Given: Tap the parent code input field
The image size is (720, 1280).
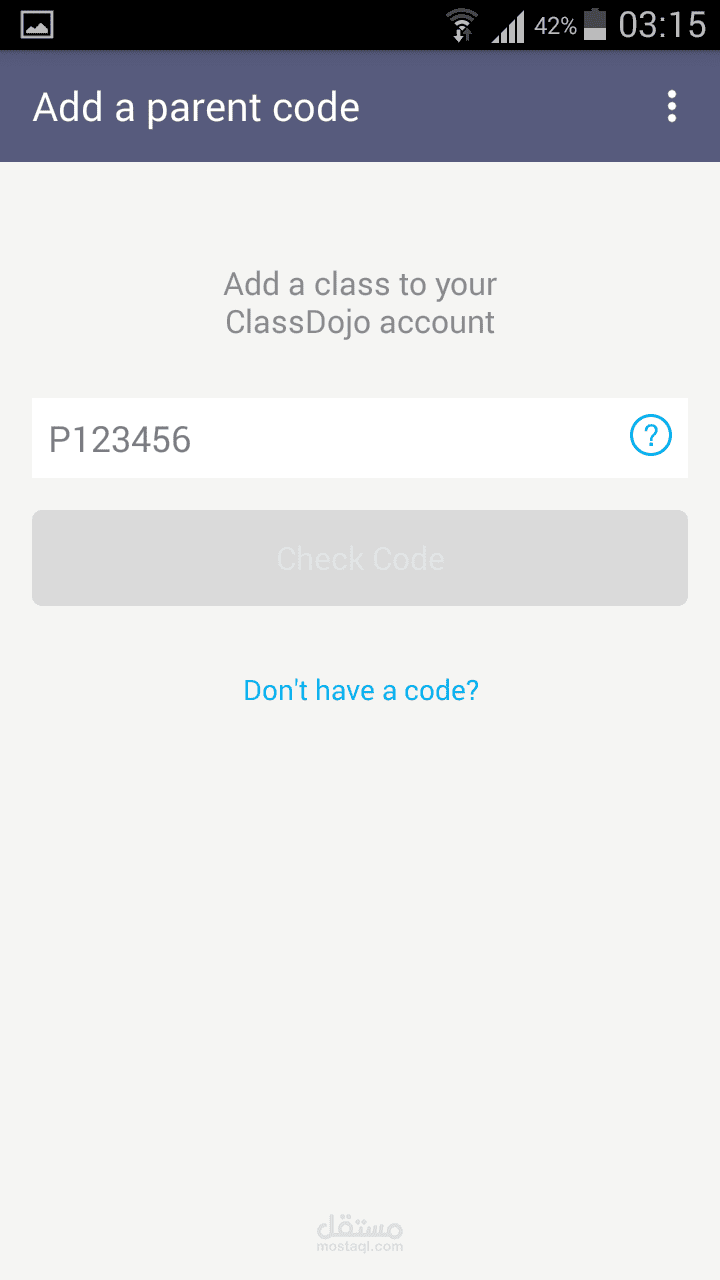Looking at the screenshot, I should [x=320, y=438].
